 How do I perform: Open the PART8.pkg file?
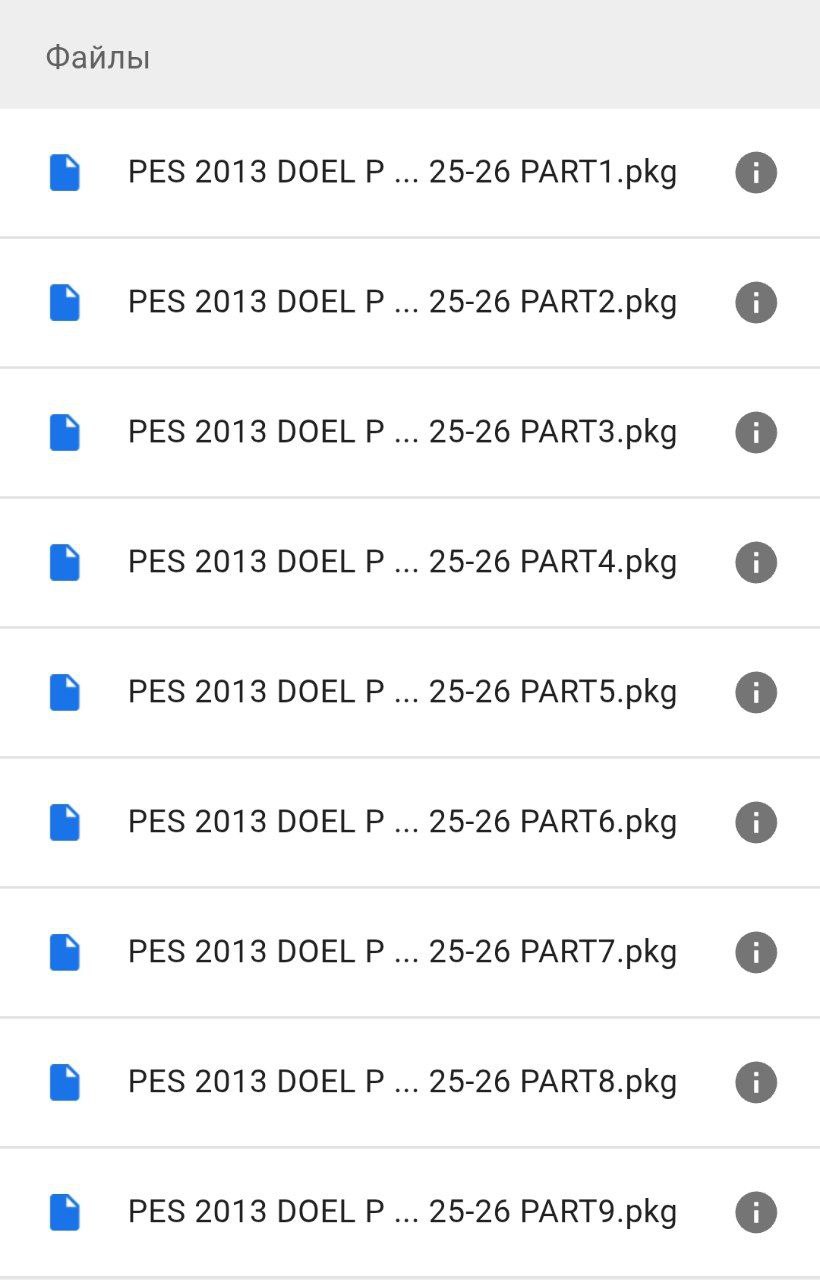(x=402, y=1082)
